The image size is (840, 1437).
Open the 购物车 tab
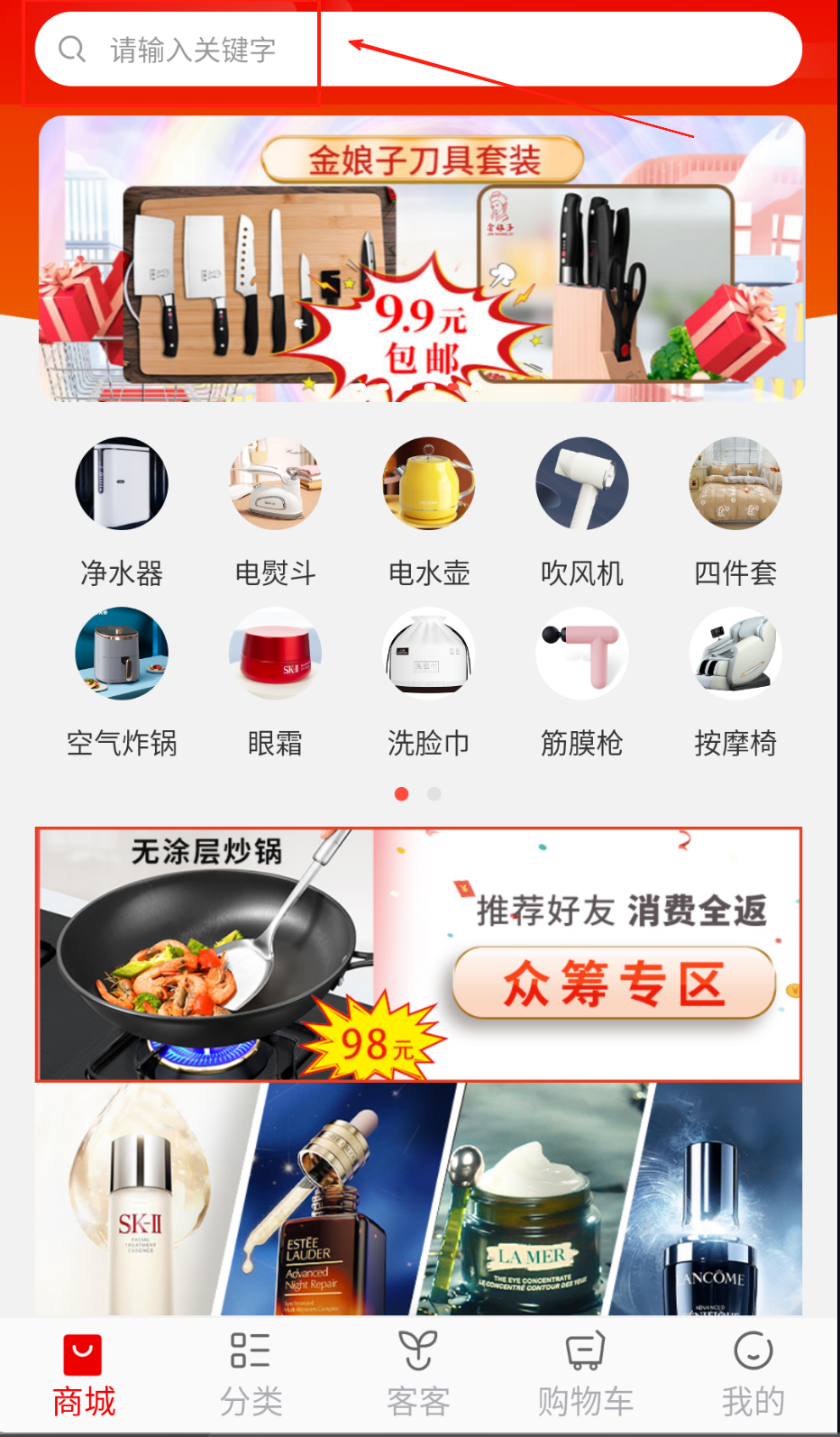point(585,1375)
